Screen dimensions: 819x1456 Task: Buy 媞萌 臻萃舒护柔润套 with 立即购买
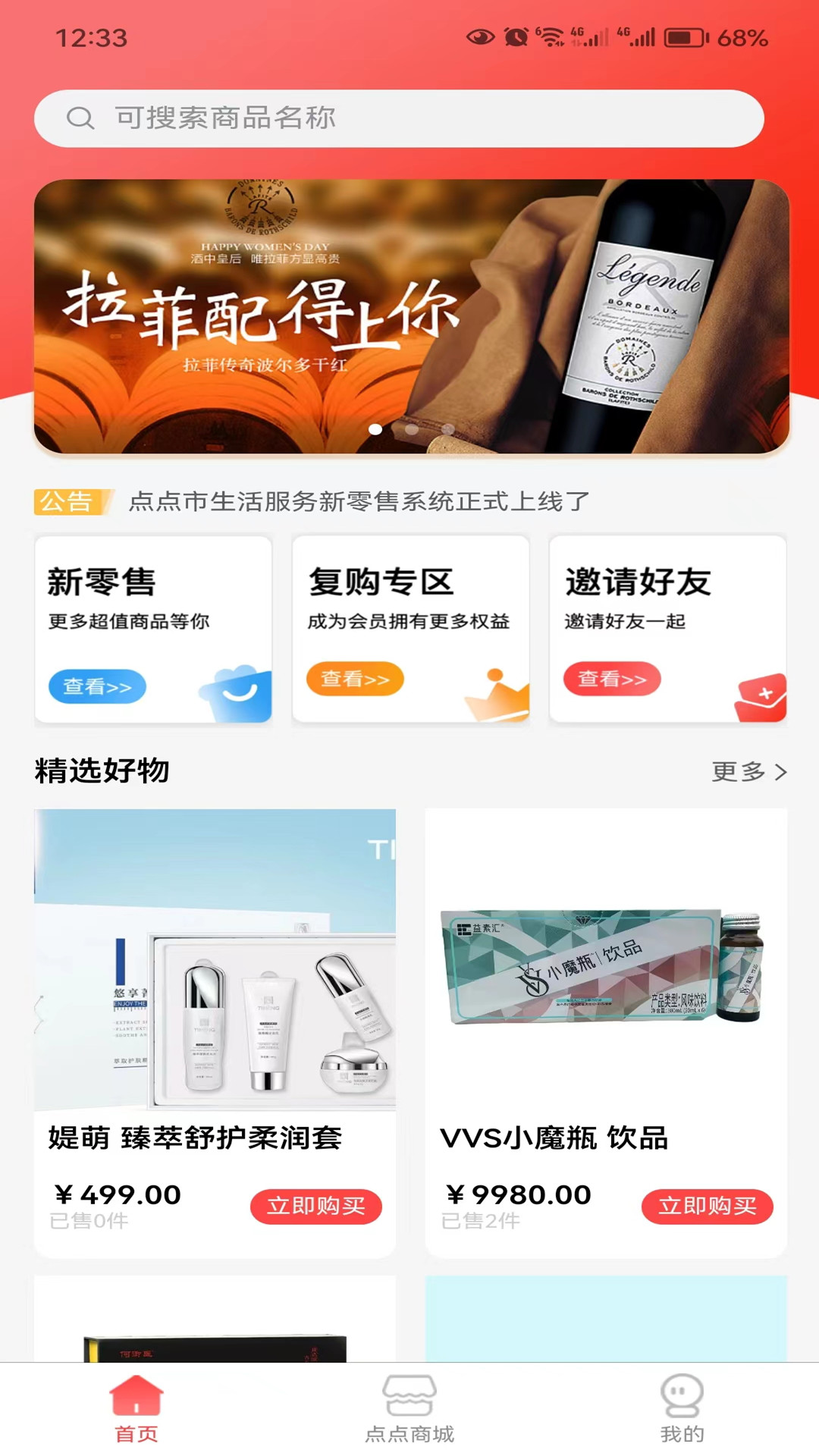coord(315,1206)
